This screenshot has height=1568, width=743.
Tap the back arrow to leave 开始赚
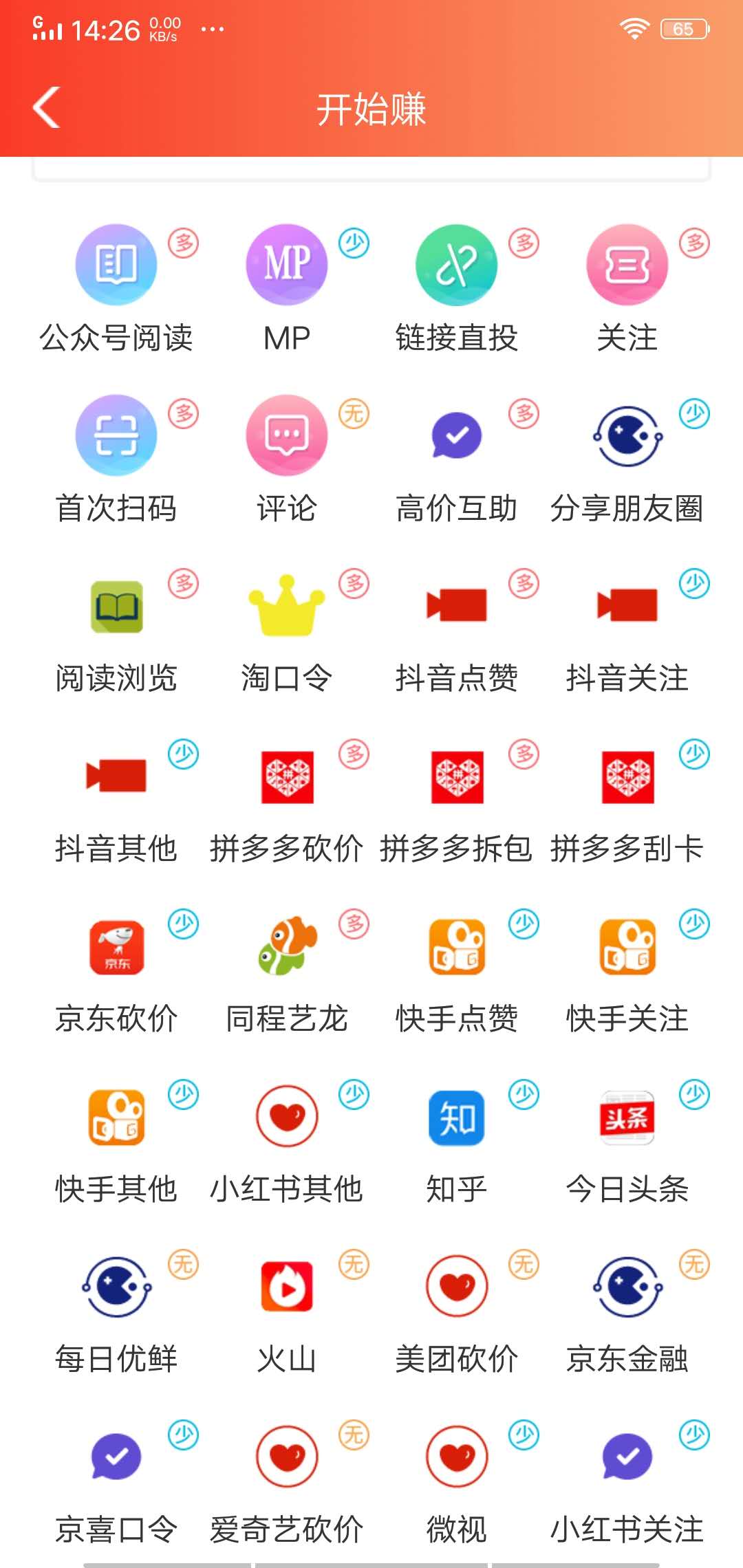coord(46,108)
